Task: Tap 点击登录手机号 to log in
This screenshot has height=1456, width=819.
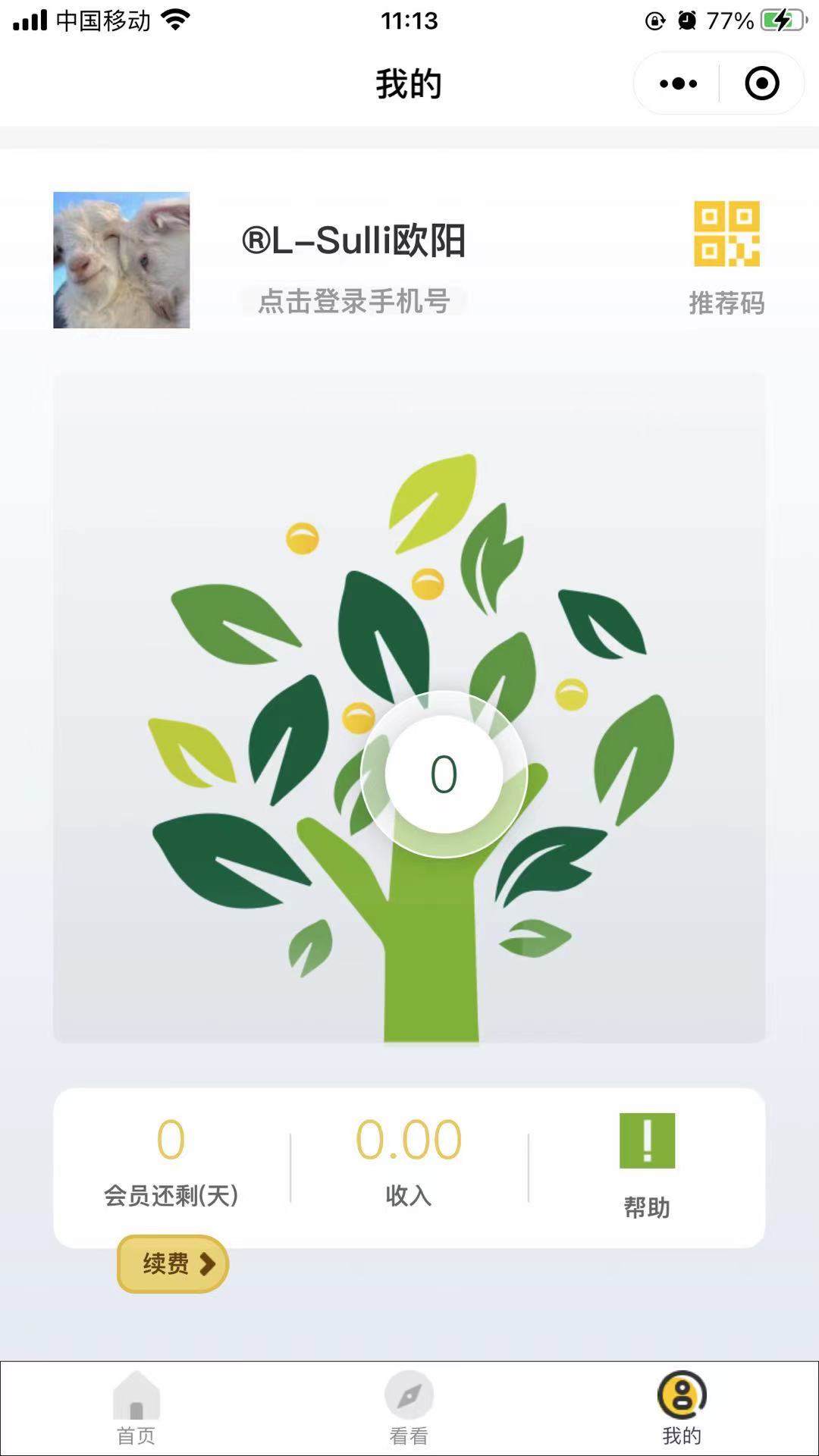Action: 353,301
